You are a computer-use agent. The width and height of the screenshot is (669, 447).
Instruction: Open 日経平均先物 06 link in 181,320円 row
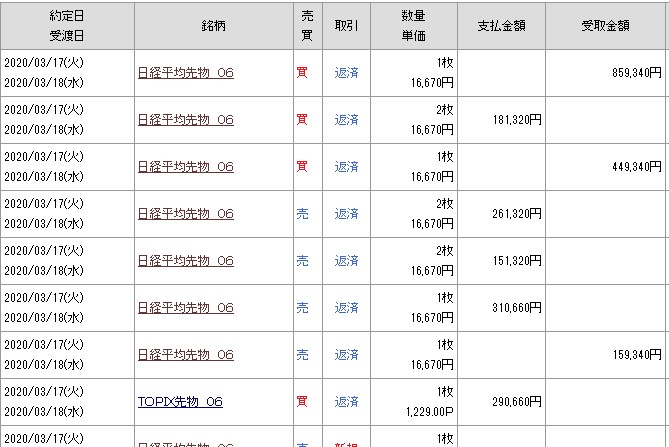pos(185,120)
